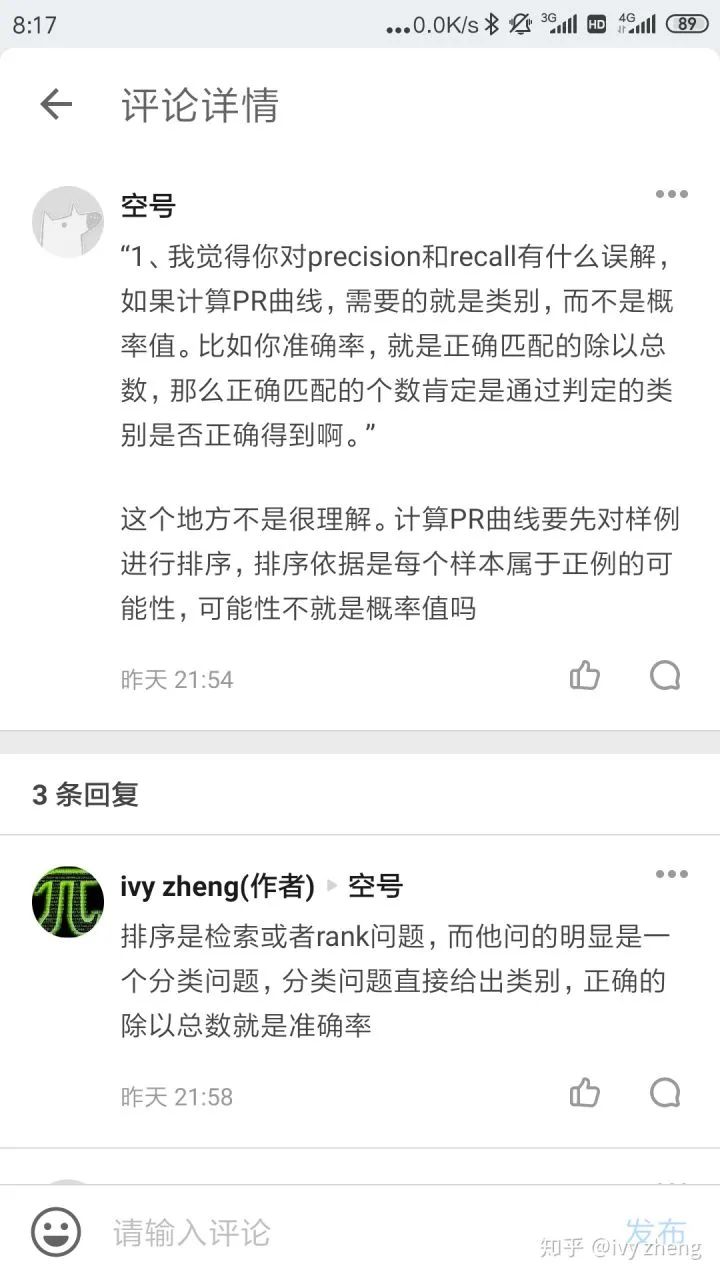View ivy zheng's profile avatar
This screenshot has width=720, height=1280.
tap(68, 901)
